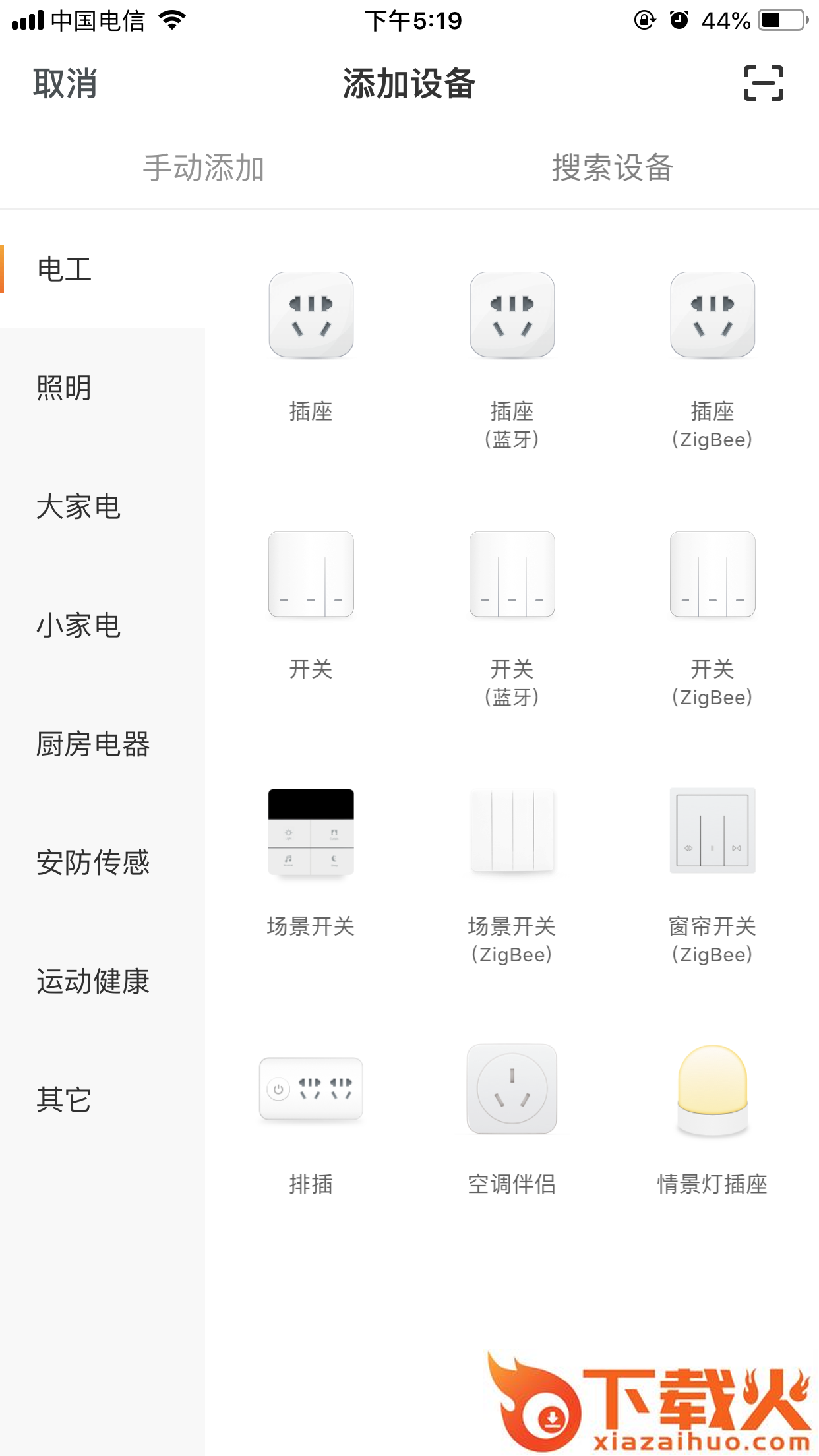Open the scan code icon

coord(763,84)
